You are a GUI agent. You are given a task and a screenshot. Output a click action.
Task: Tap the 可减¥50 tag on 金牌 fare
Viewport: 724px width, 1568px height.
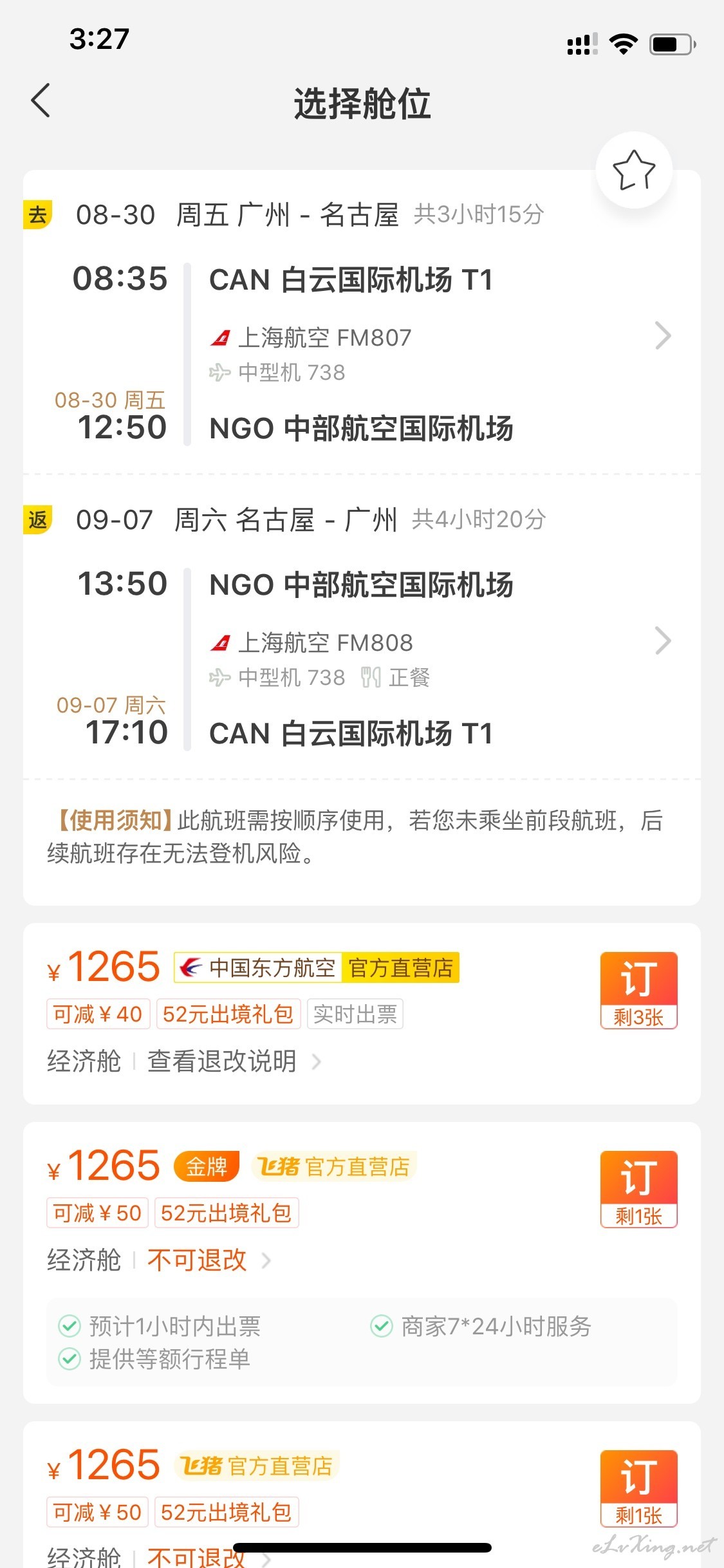[x=98, y=1213]
